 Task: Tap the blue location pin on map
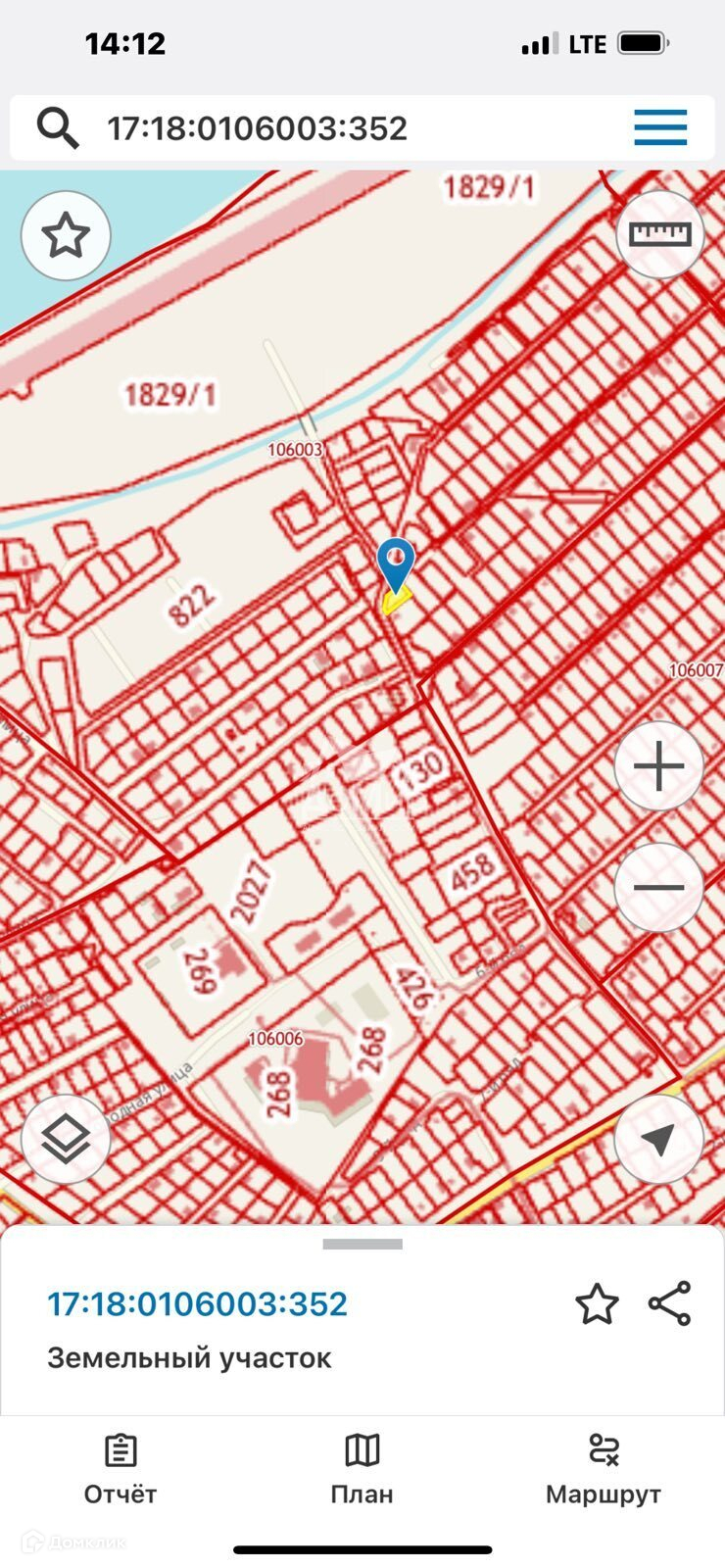396,564
